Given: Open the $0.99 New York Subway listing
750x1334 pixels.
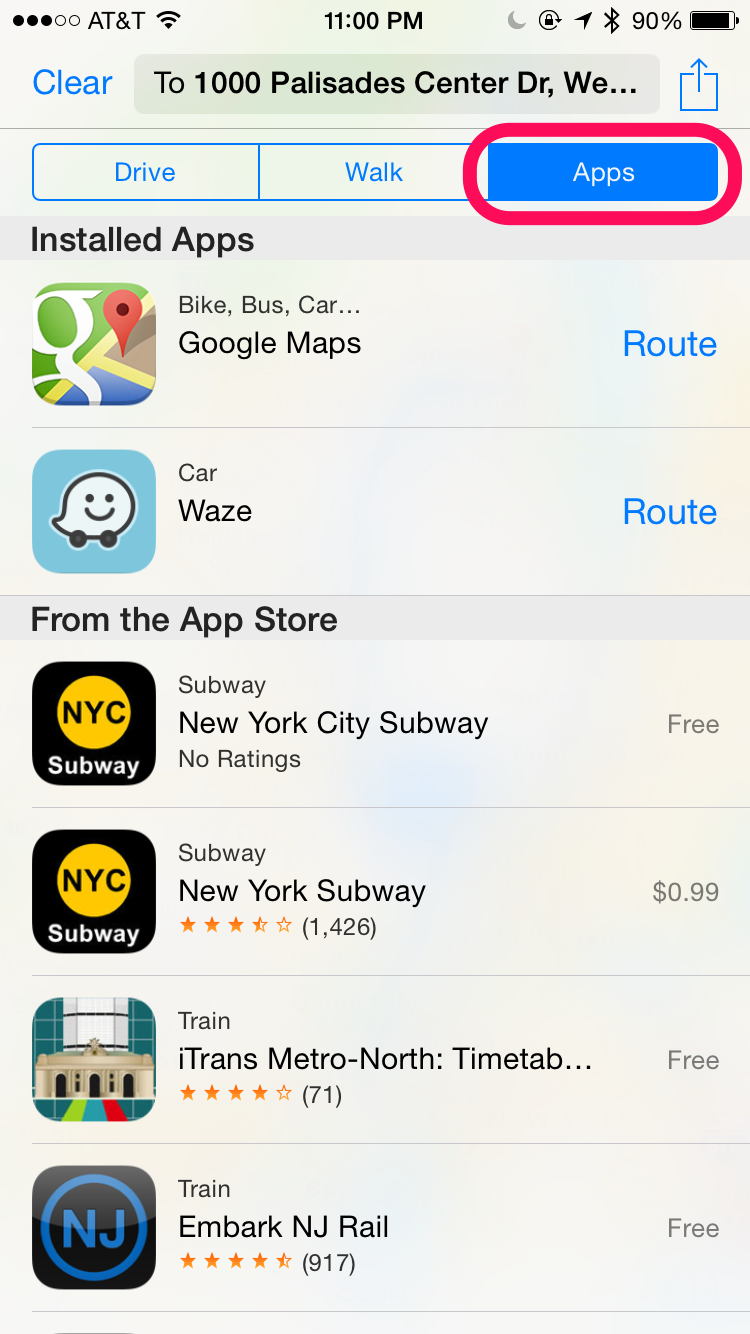Looking at the screenshot, I should 375,892.
